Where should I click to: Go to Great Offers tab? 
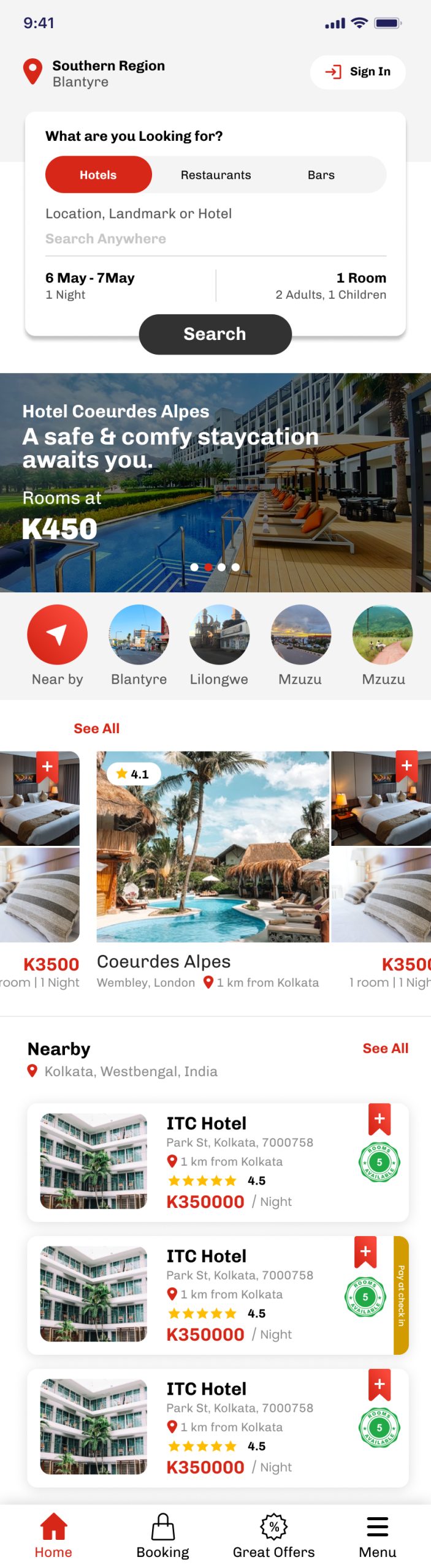pyautogui.click(x=273, y=1534)
